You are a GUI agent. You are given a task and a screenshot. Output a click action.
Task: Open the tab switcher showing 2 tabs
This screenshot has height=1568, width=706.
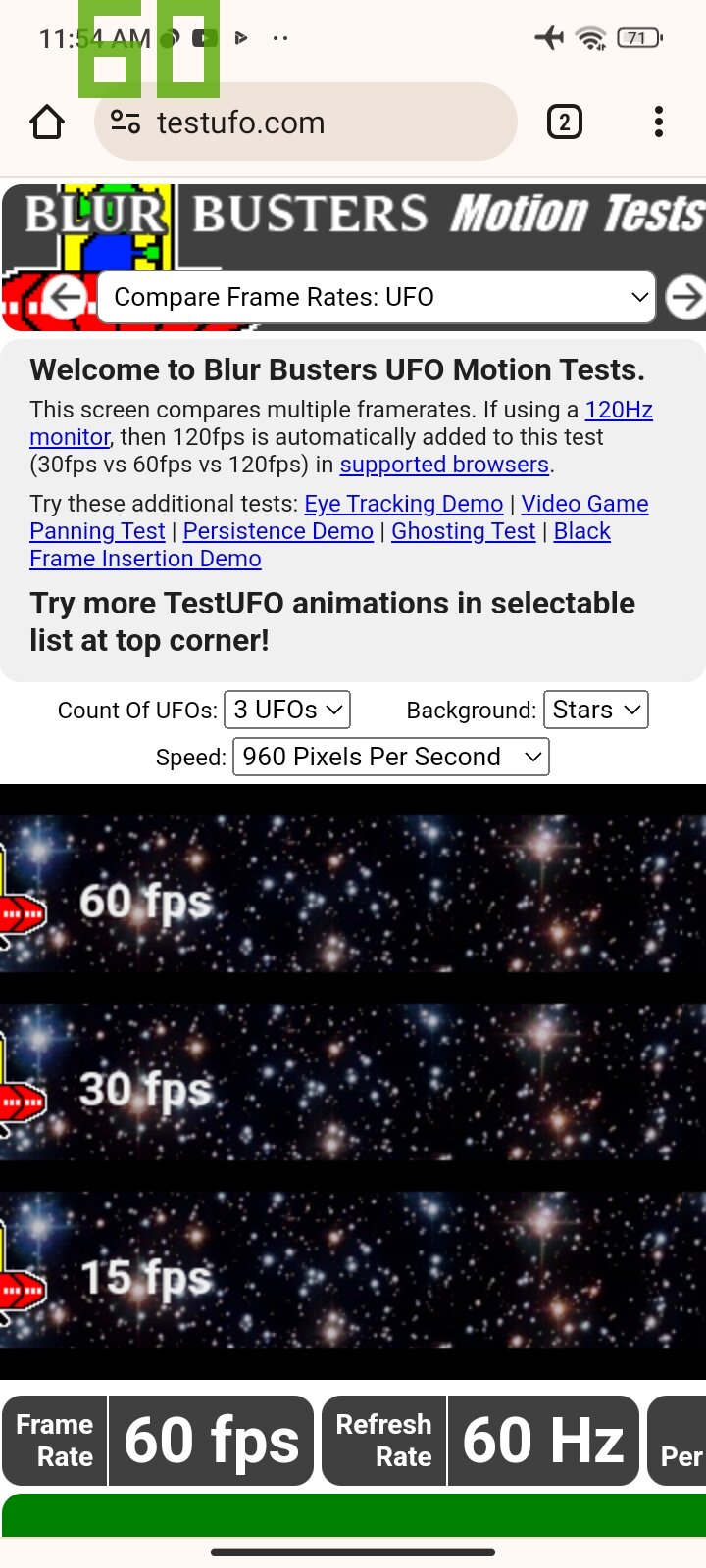564,122
